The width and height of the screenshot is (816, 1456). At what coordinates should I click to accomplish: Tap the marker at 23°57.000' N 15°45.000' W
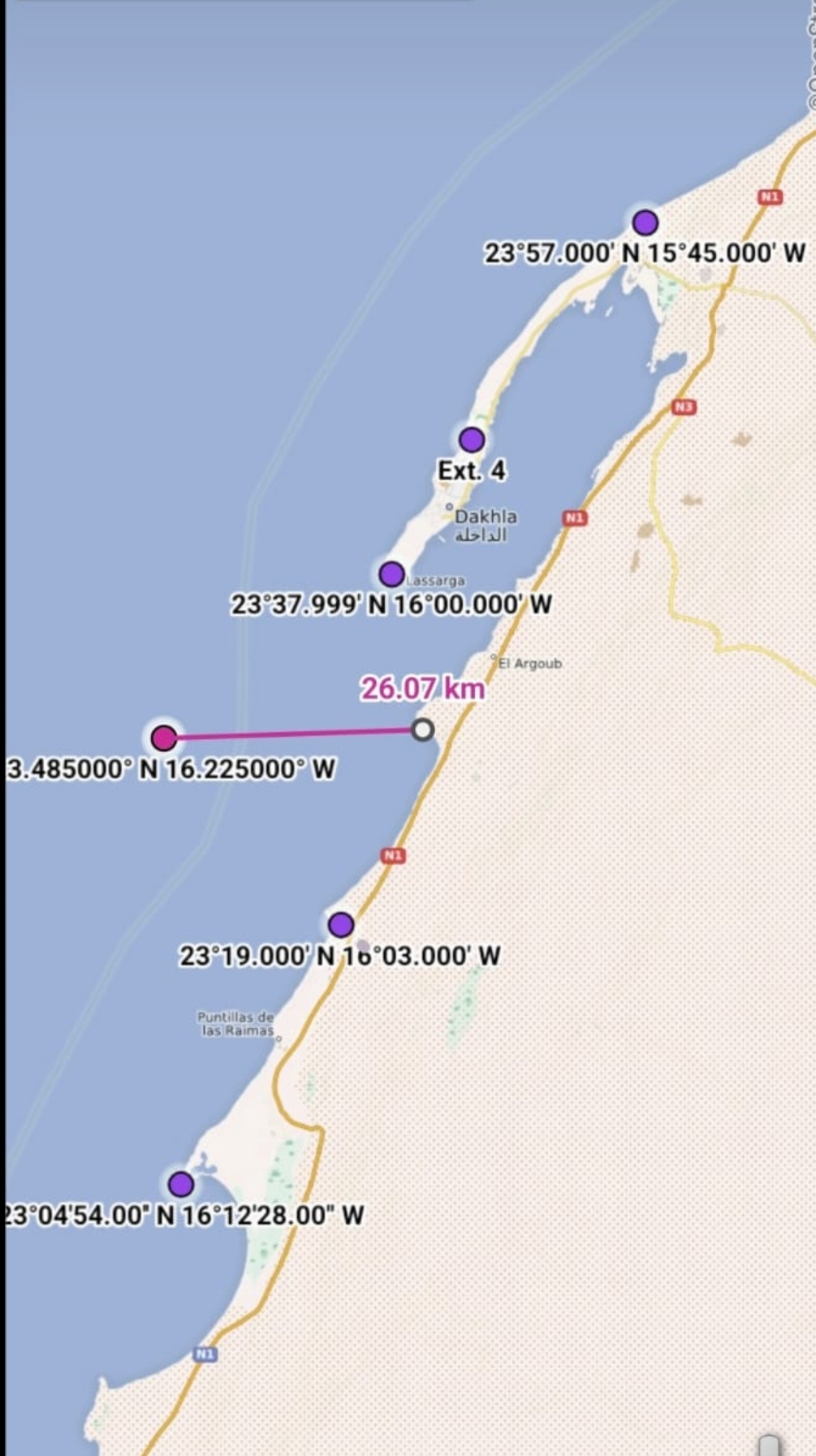pos(645,223)
